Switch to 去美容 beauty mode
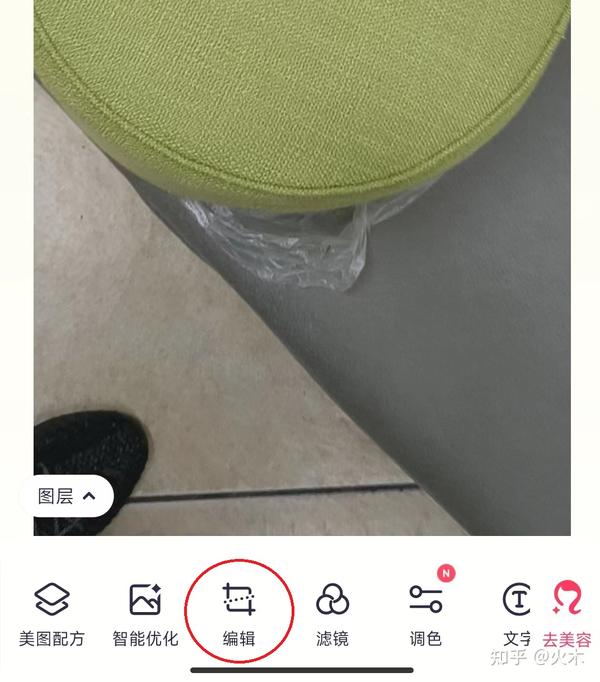 point(567,612)
